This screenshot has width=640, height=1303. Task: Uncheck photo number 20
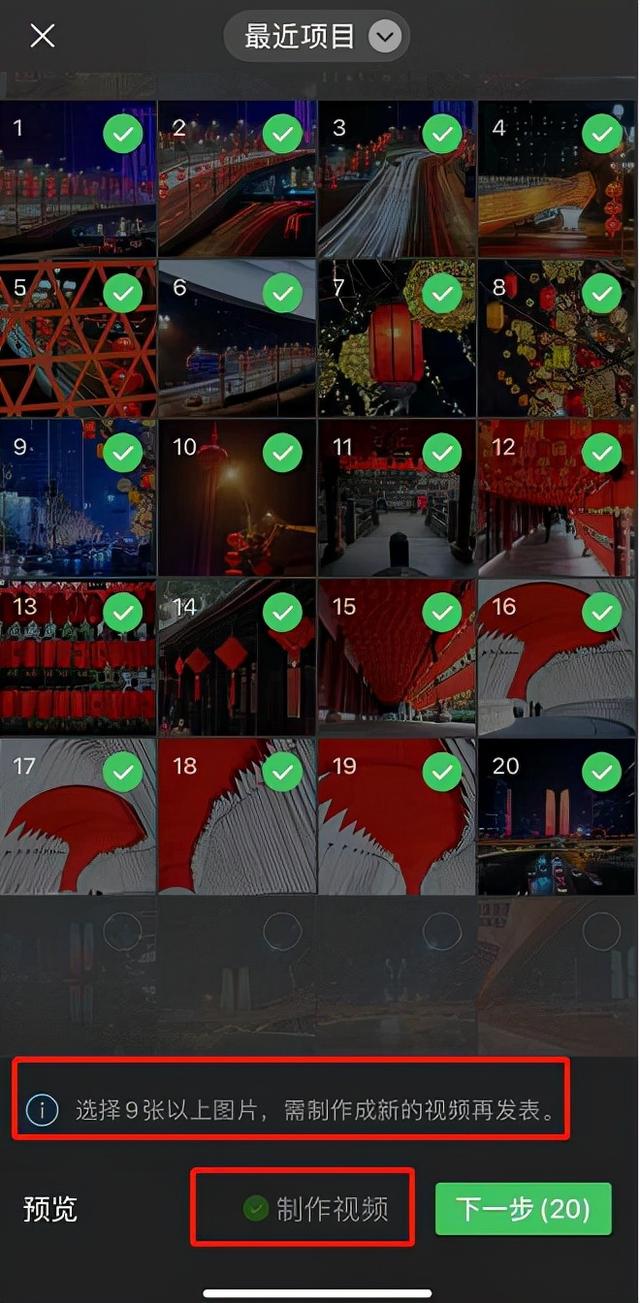602,772
